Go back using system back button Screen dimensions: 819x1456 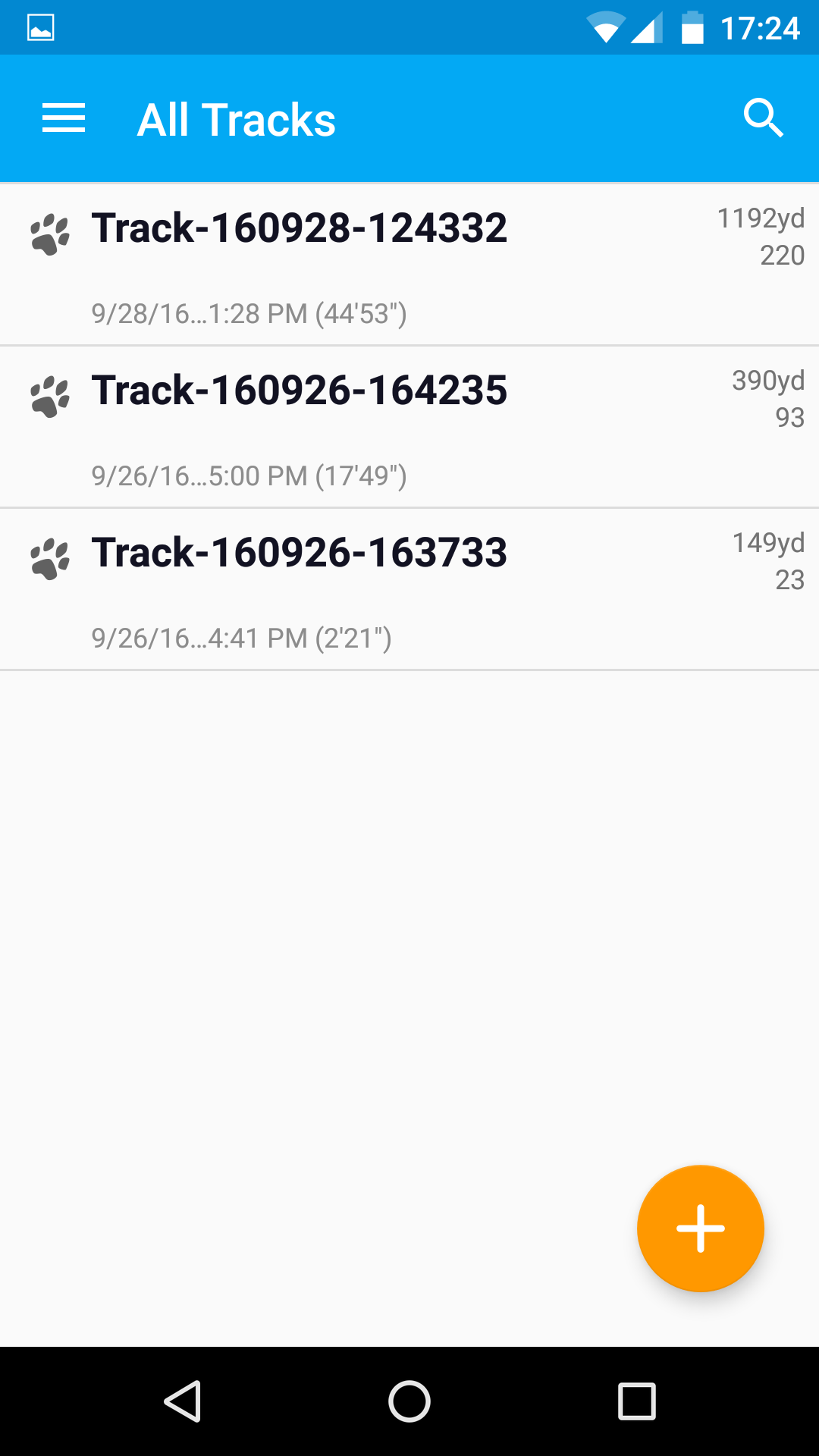(183, 1401)
